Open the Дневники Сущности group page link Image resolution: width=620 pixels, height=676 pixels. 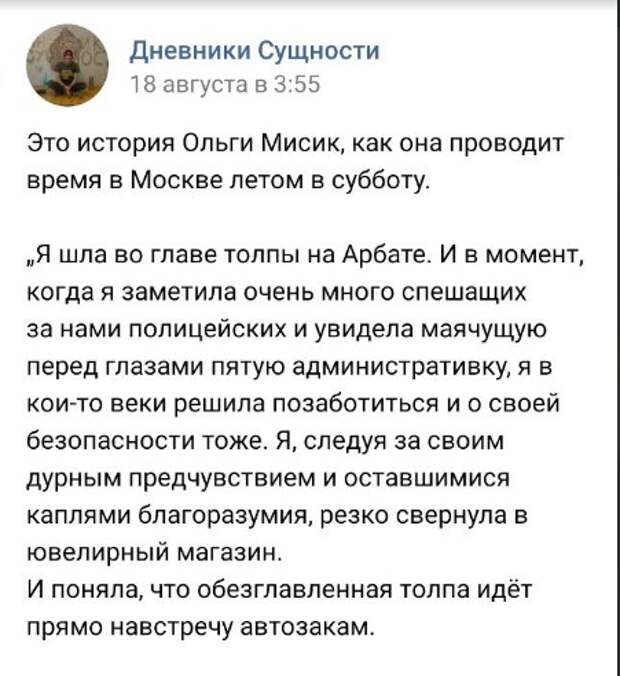pyautogui.click(x=255, y=51)
